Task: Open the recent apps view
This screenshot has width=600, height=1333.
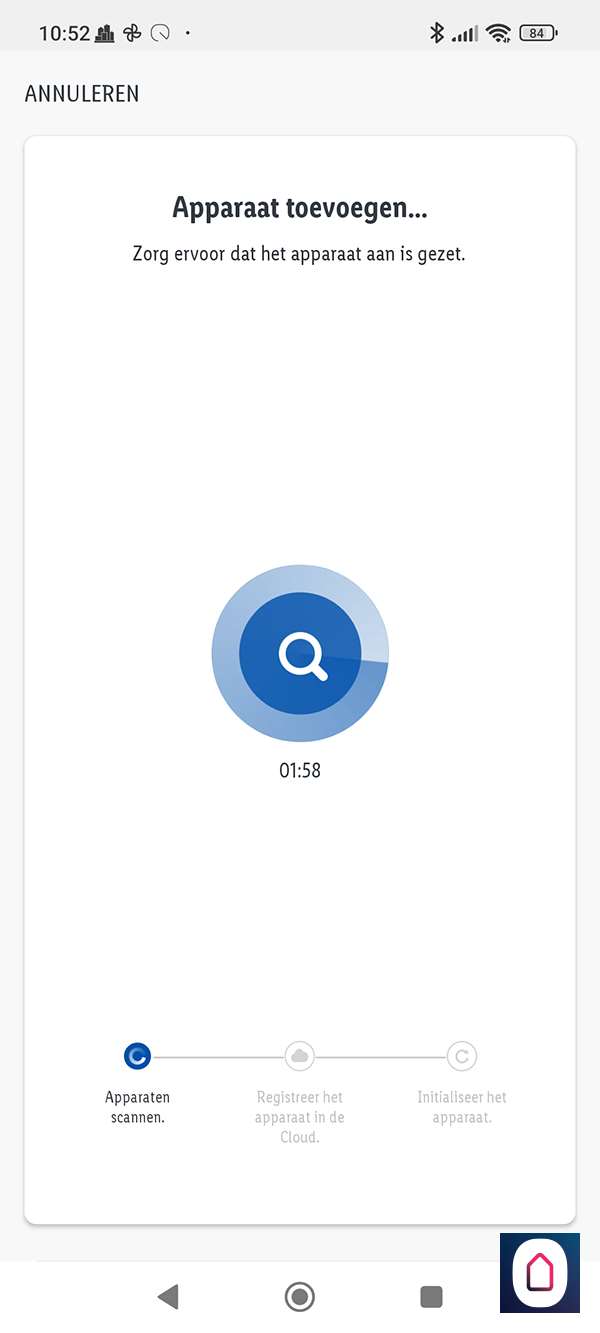Action: tap(431, 1297)
